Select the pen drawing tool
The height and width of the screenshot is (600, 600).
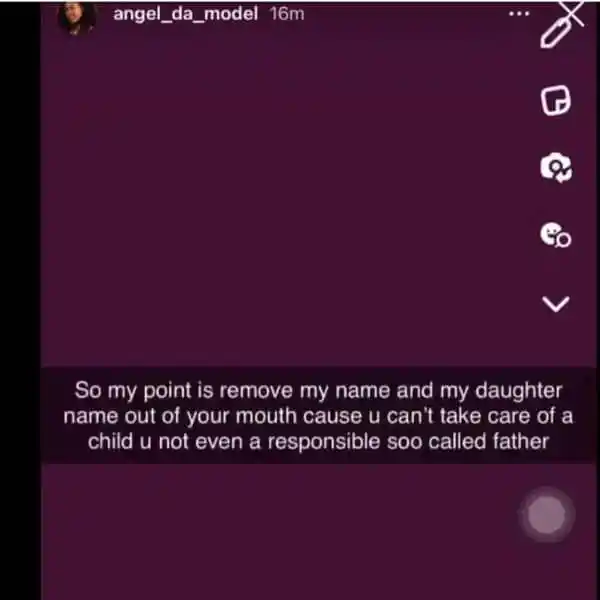point(556,28)
